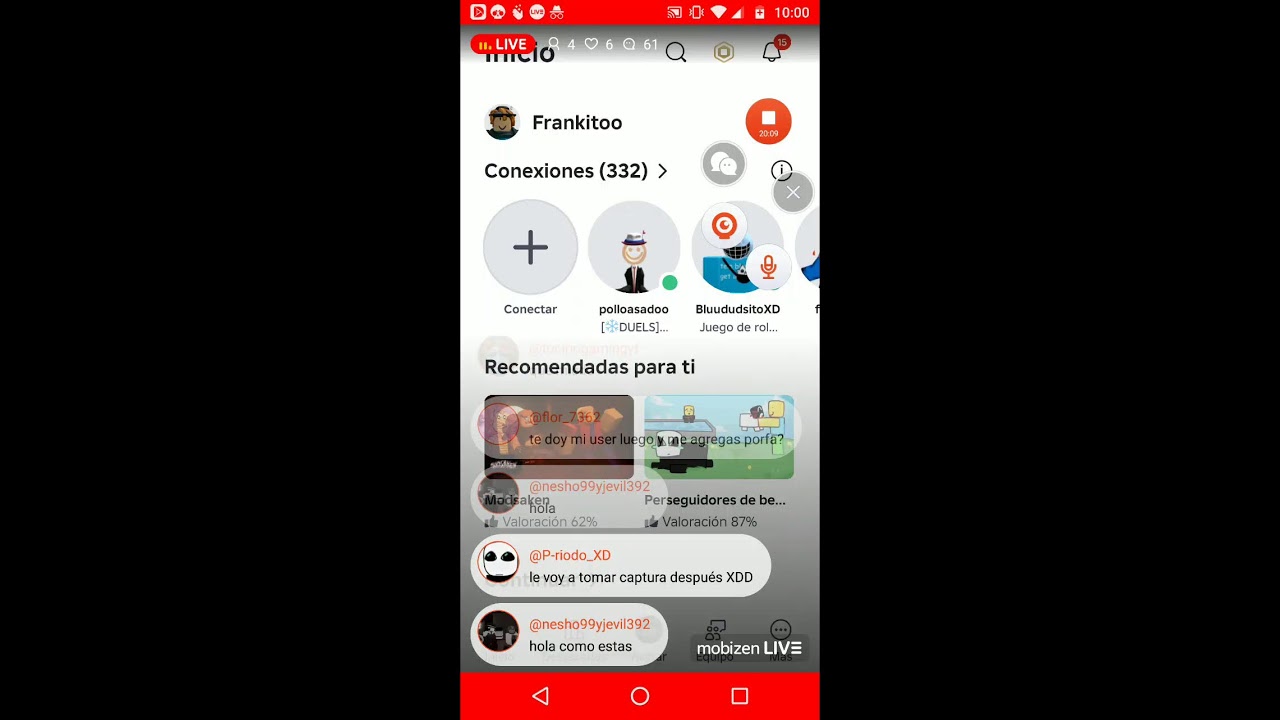Open the floating chat bubble
Image resolution: width=1280 pixels, height=720 pixels.
(x=724, y=165)
